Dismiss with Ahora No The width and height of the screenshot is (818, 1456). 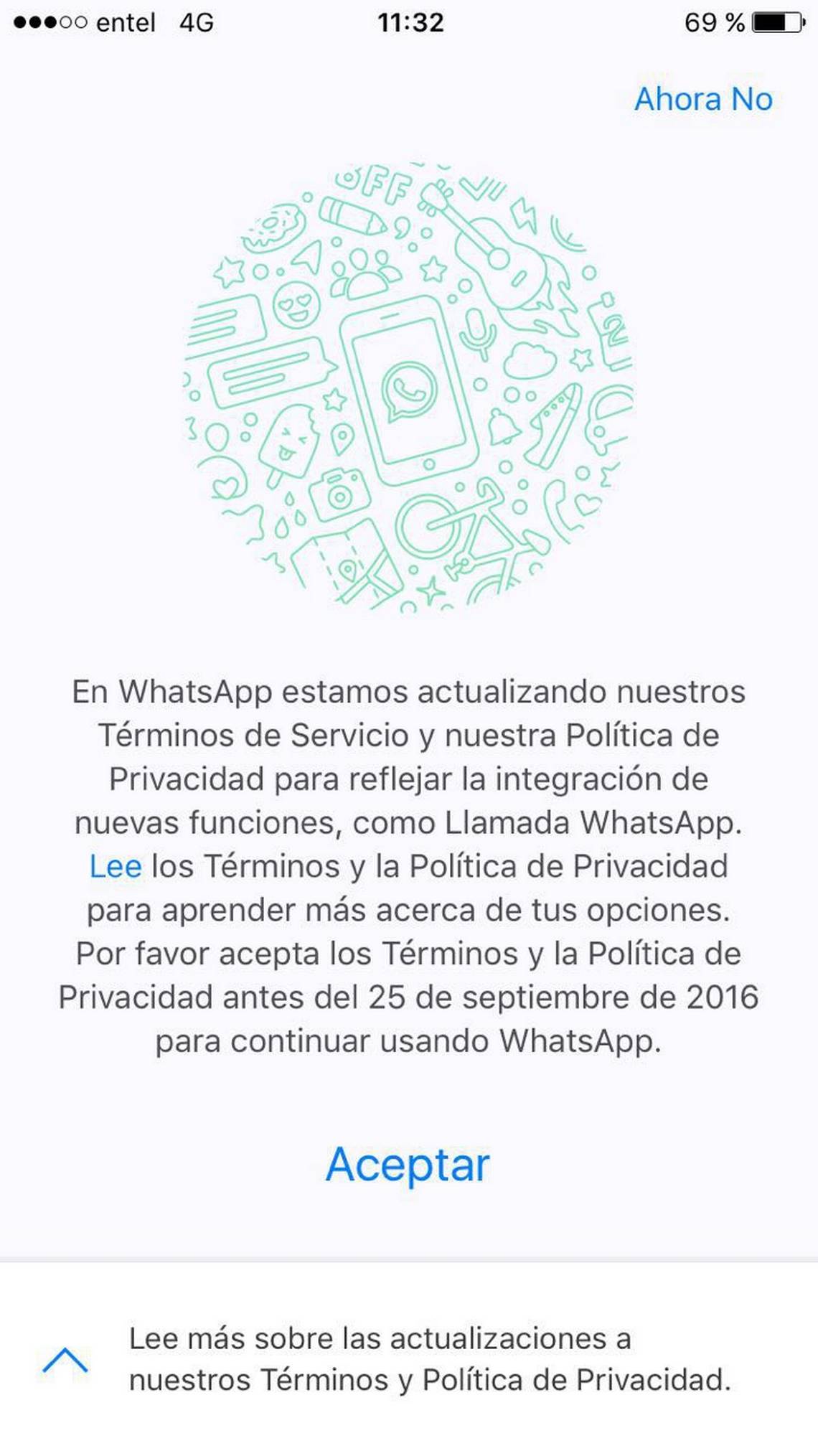pos(702,99)
